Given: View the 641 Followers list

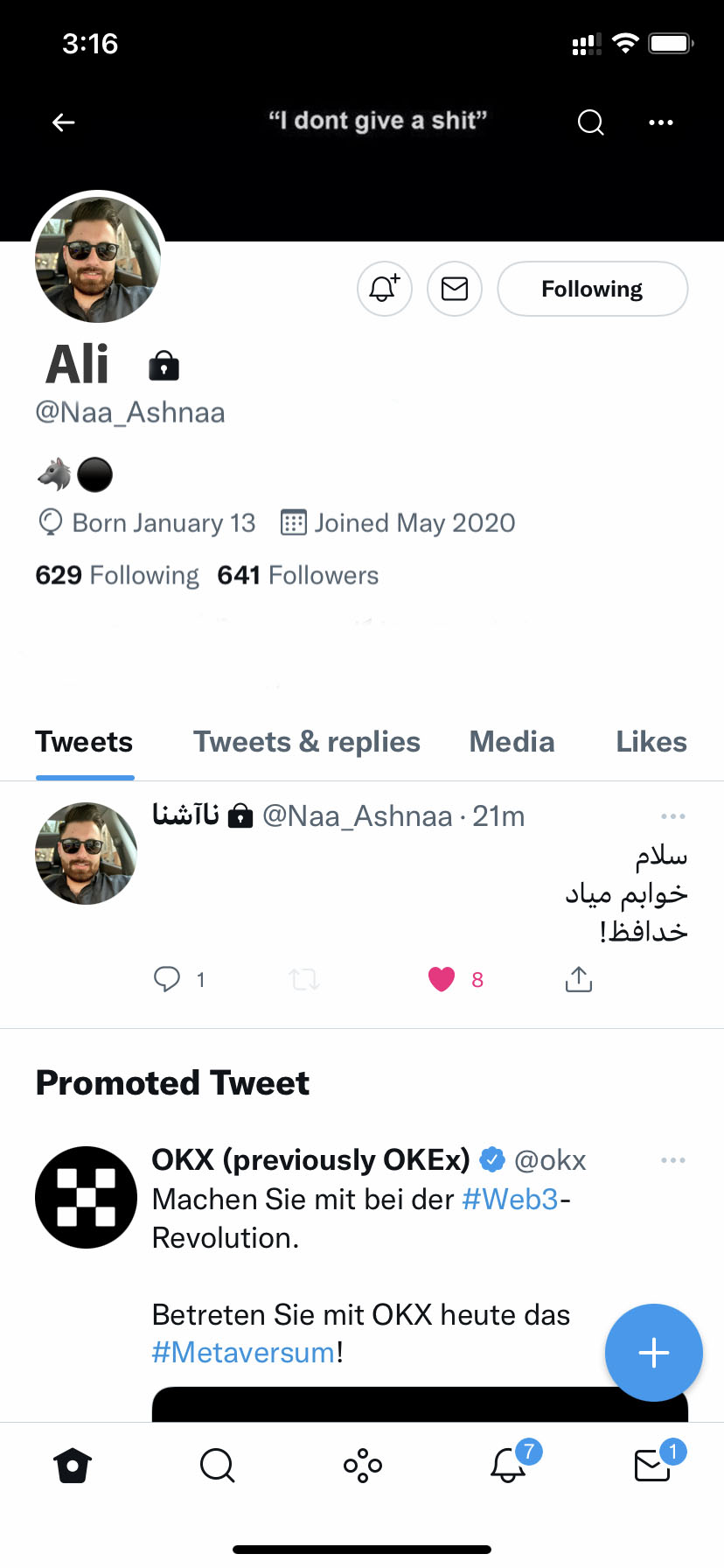Looking at the screenshot, I should [x=298, y=575].
